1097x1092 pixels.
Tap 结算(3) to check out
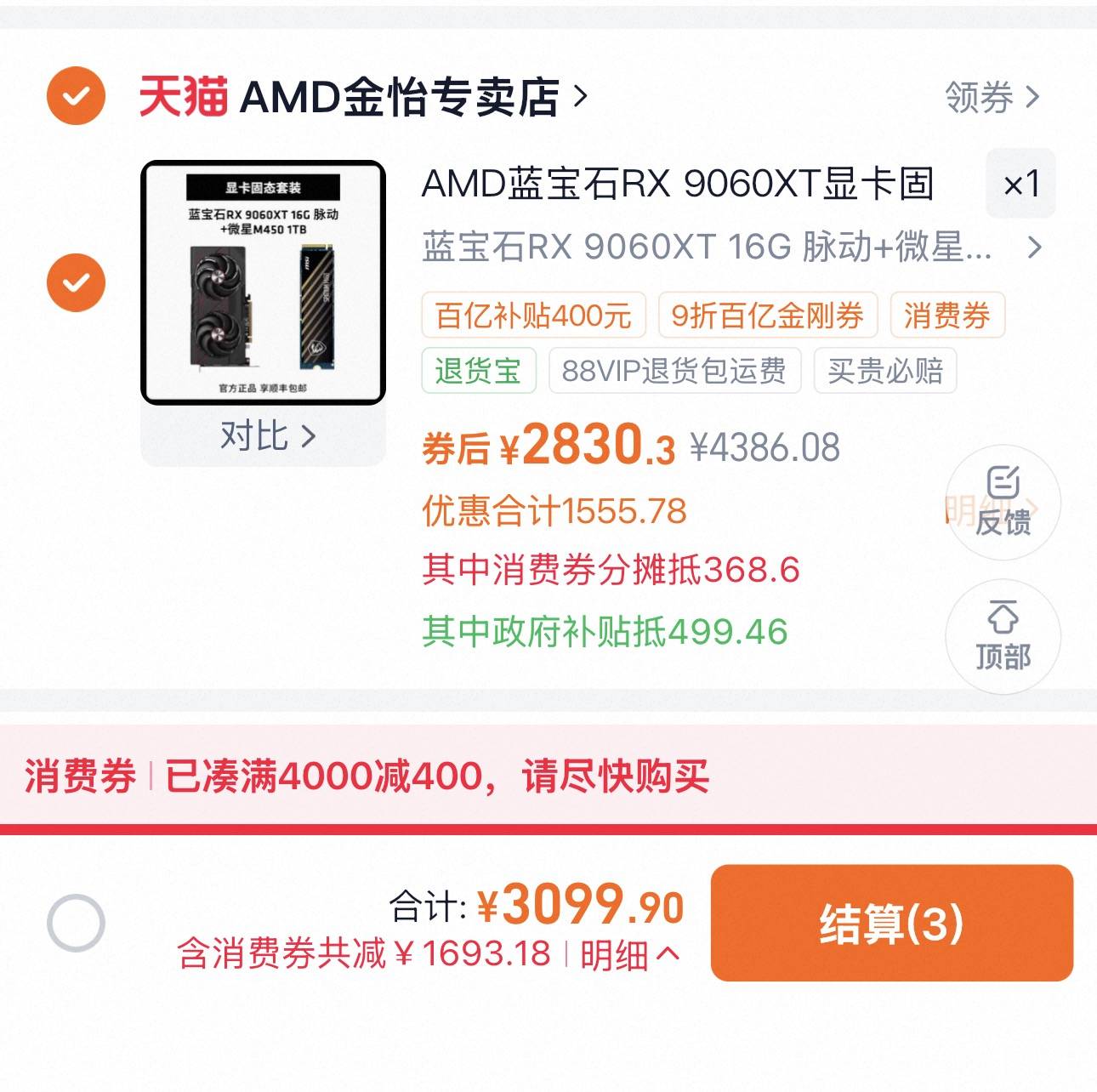click(x=891, y=924)
